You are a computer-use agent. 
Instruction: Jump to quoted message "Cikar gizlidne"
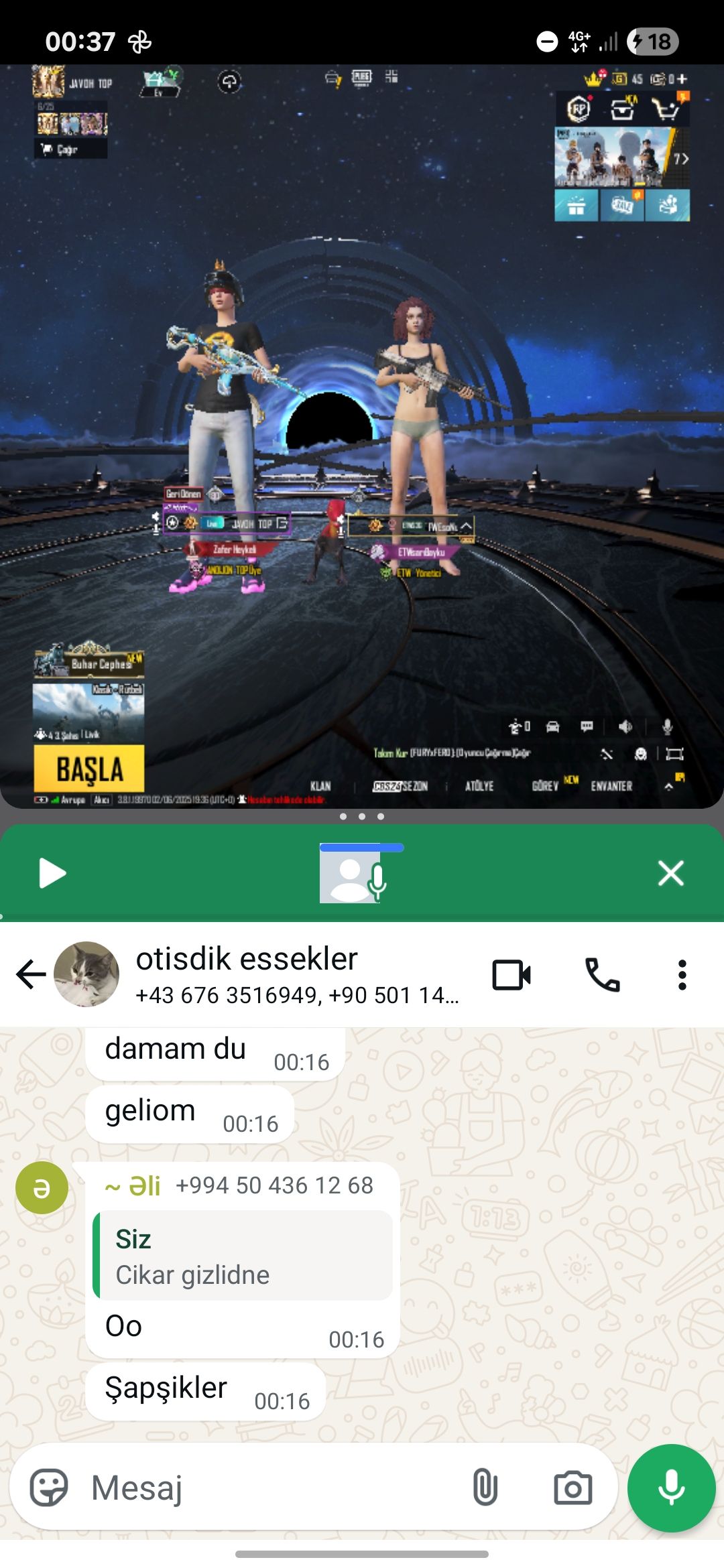243,1256
